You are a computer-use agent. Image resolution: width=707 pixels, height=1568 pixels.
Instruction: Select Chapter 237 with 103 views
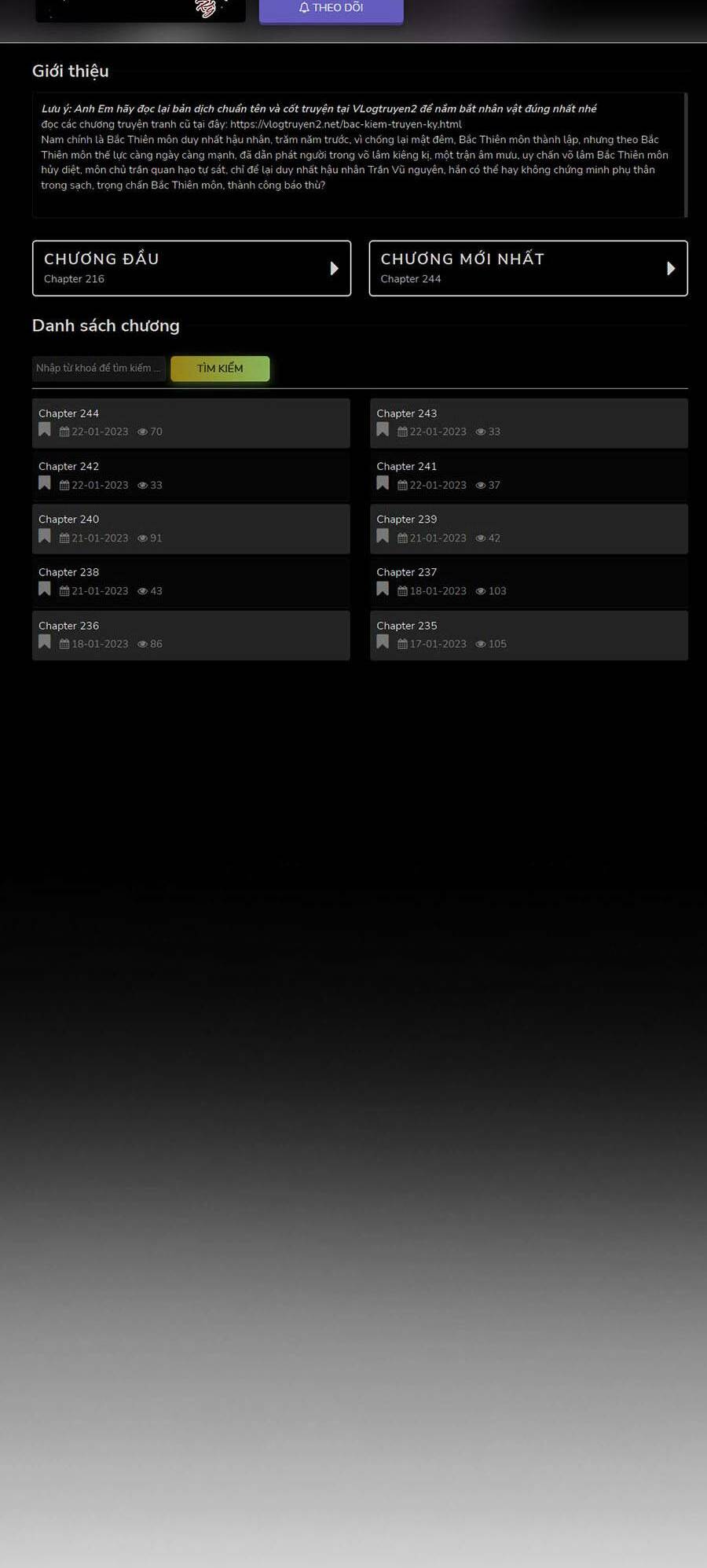coord(529,582)
